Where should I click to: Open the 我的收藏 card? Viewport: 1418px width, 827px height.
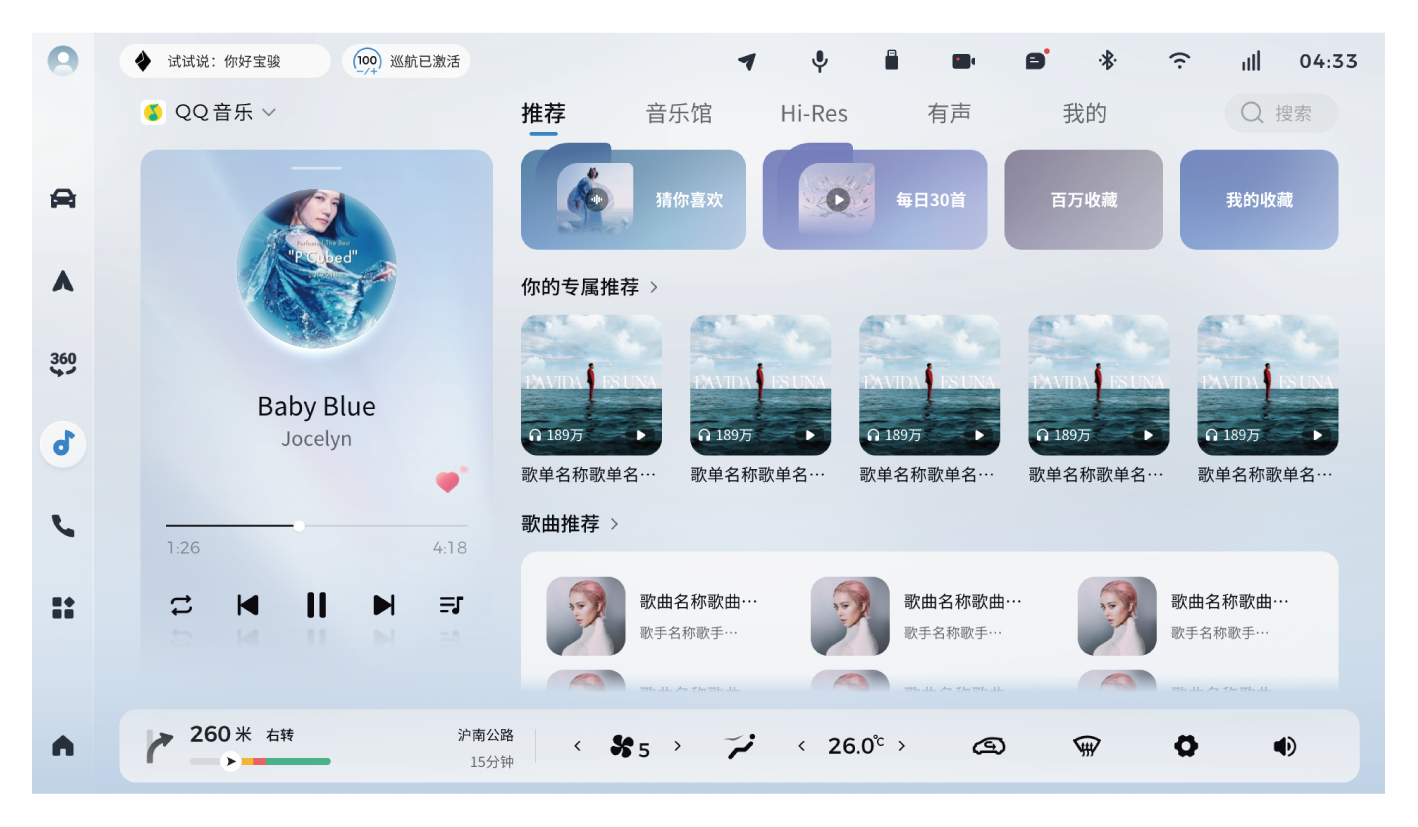point(1259,200)
